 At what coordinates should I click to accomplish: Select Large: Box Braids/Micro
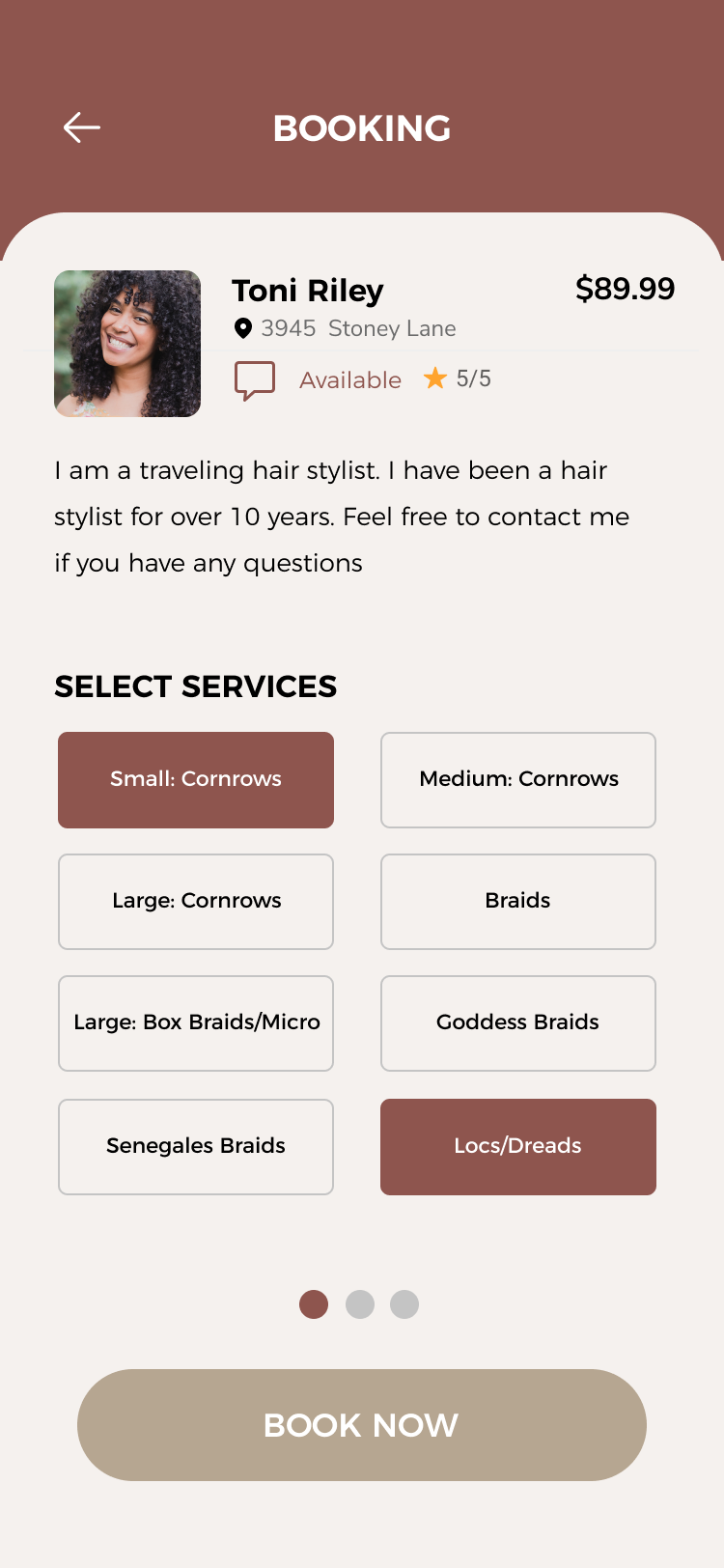[196, 1023]
